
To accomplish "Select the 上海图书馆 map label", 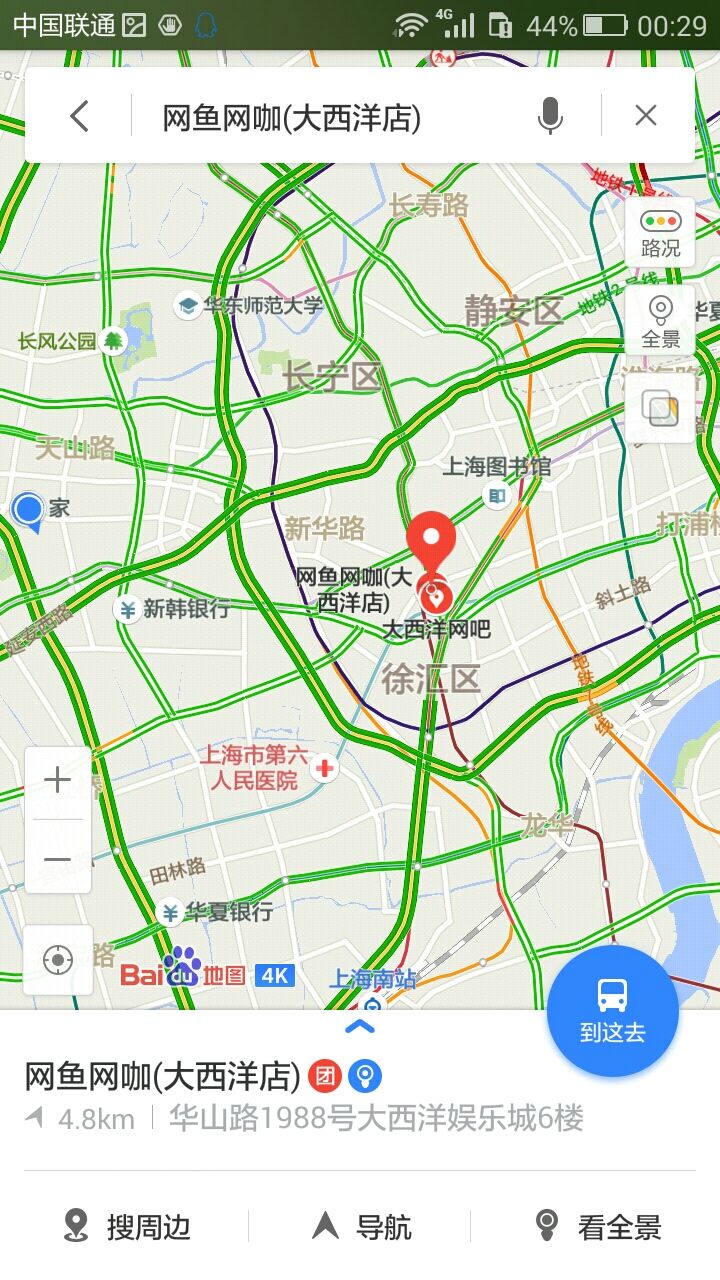I will [x=497, y=467].
